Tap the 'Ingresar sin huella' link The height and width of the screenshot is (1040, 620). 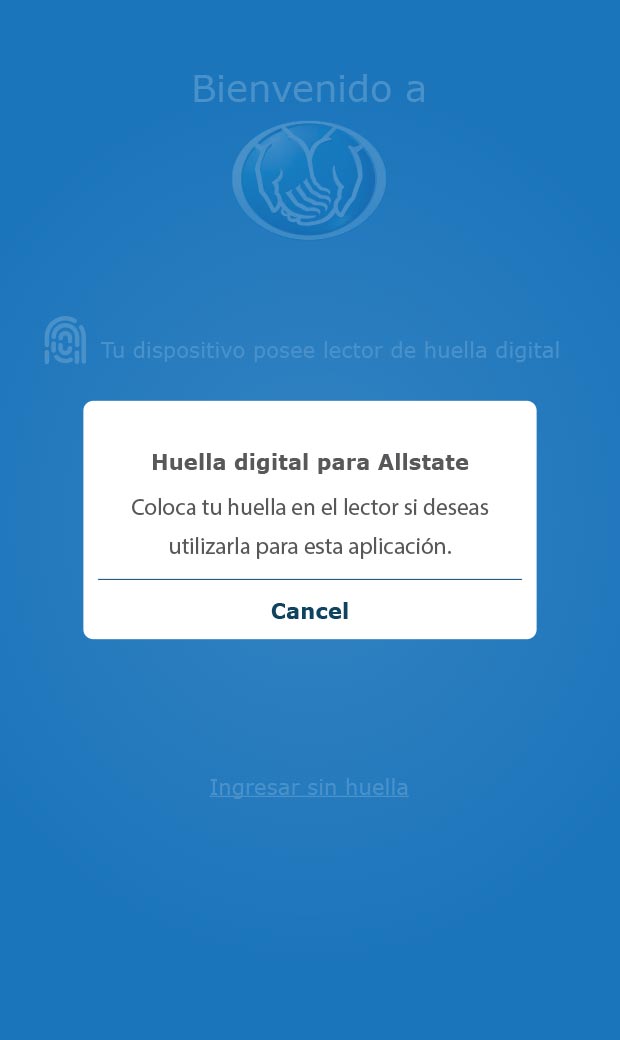(309, 787)
